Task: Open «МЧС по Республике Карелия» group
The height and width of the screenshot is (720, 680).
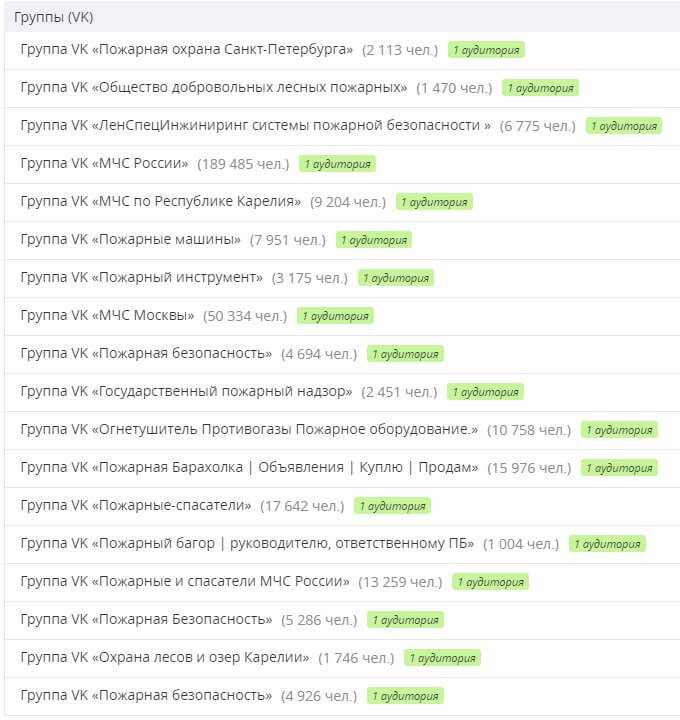Action: 160,201
